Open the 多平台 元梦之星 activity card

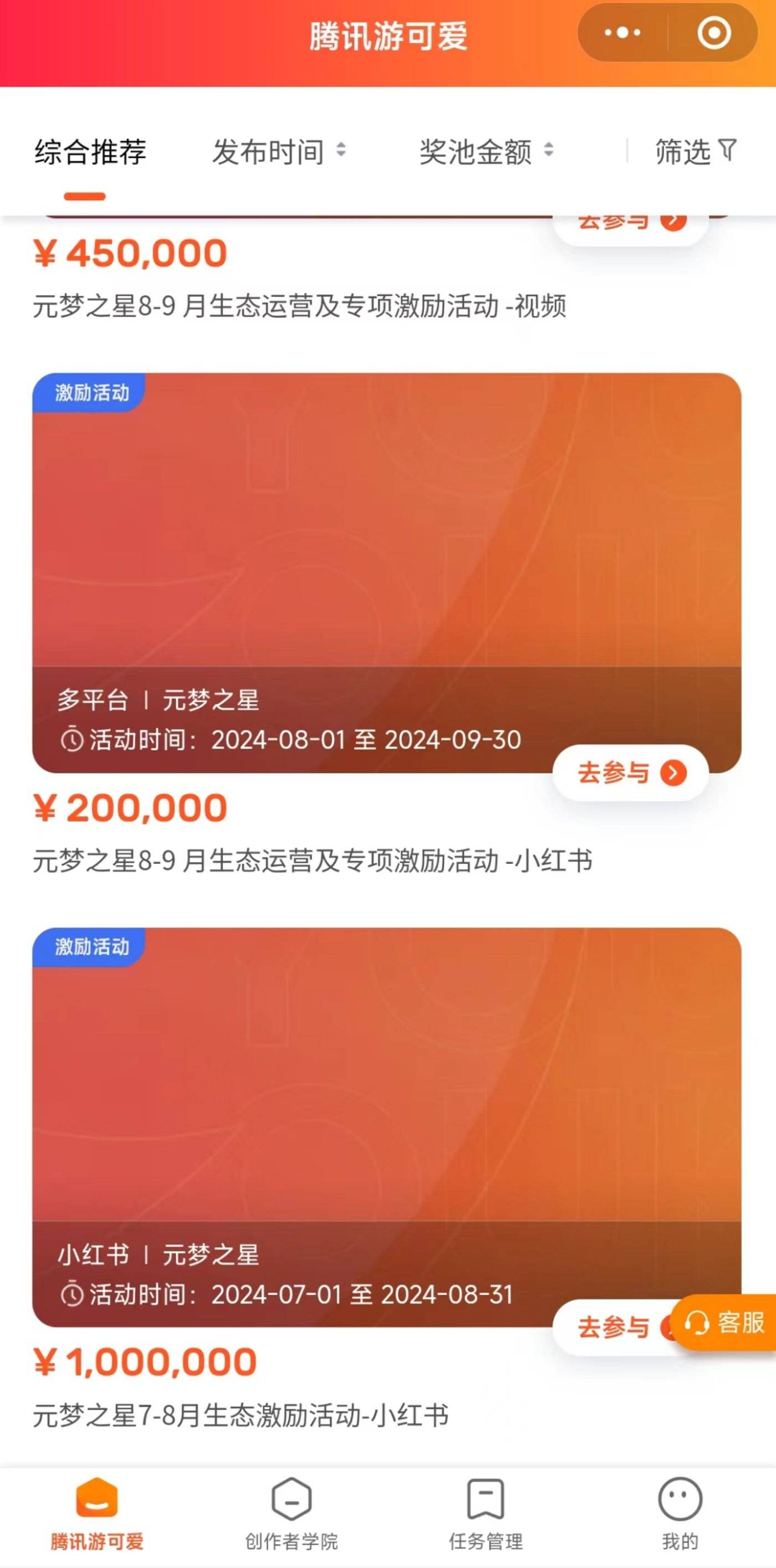point(386,548)
